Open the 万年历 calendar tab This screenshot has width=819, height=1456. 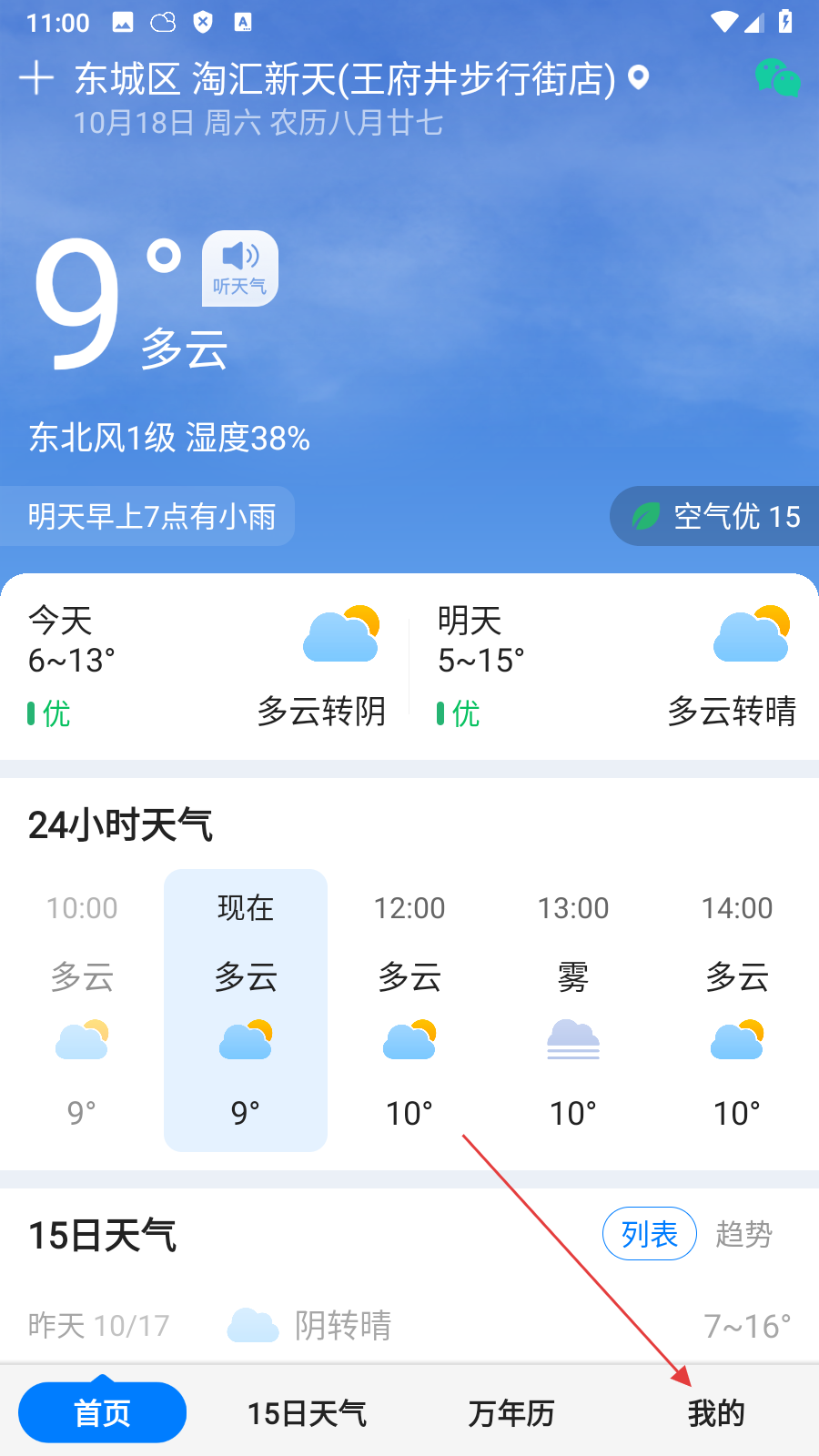click(x=511, y=1412)
